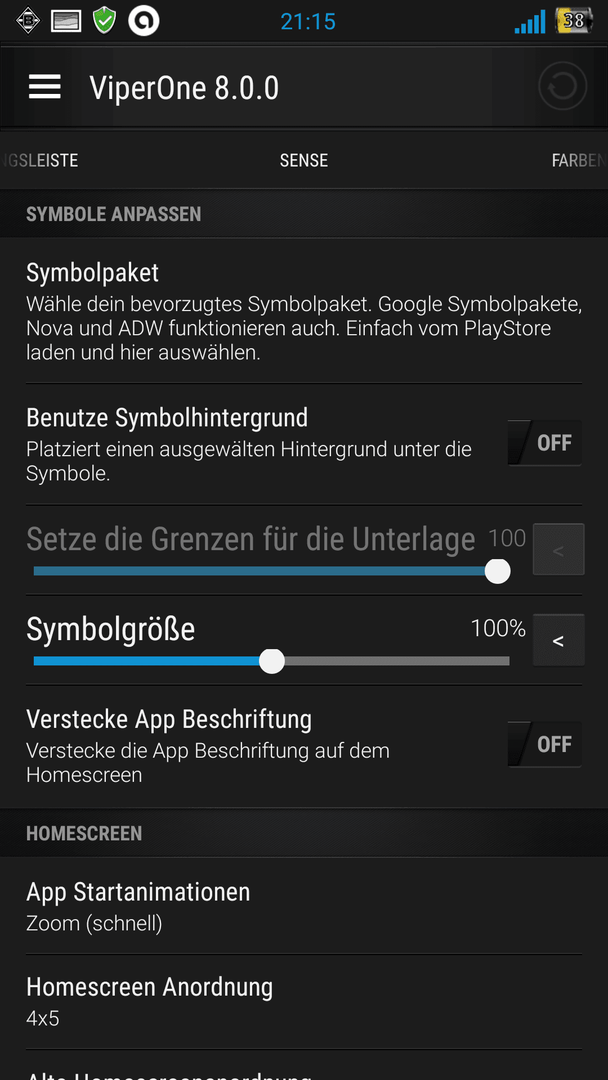Tap the Symbolgröße slider track

tap(271, 661)
